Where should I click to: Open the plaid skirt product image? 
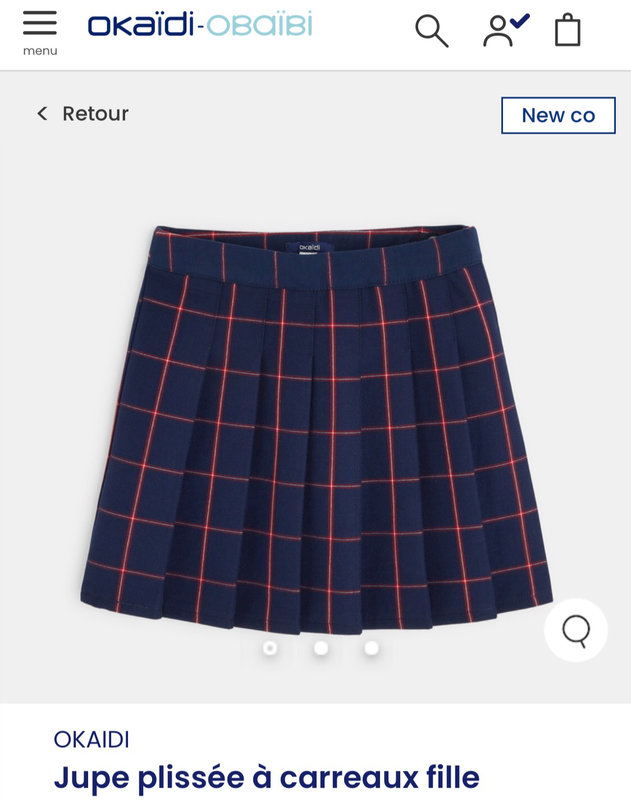[315, 430]
